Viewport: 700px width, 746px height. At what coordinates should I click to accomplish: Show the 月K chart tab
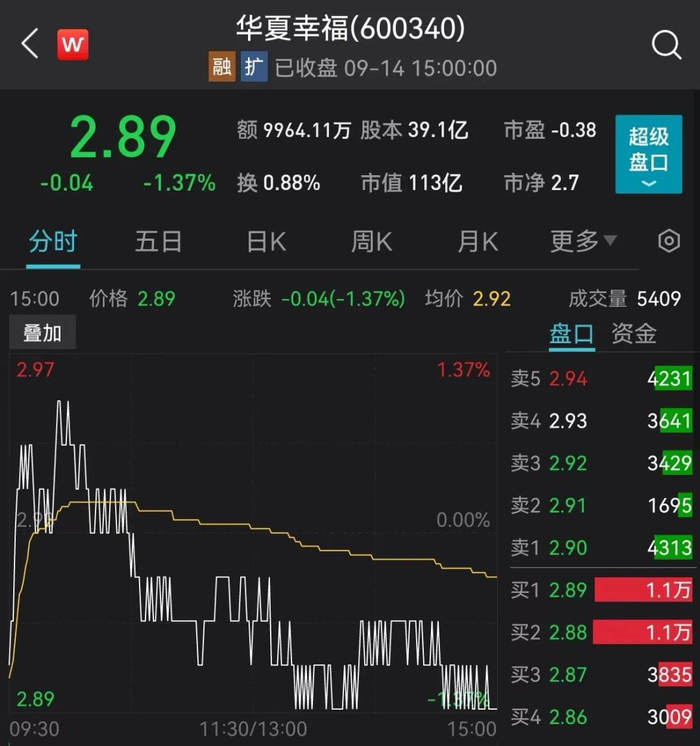477,241
